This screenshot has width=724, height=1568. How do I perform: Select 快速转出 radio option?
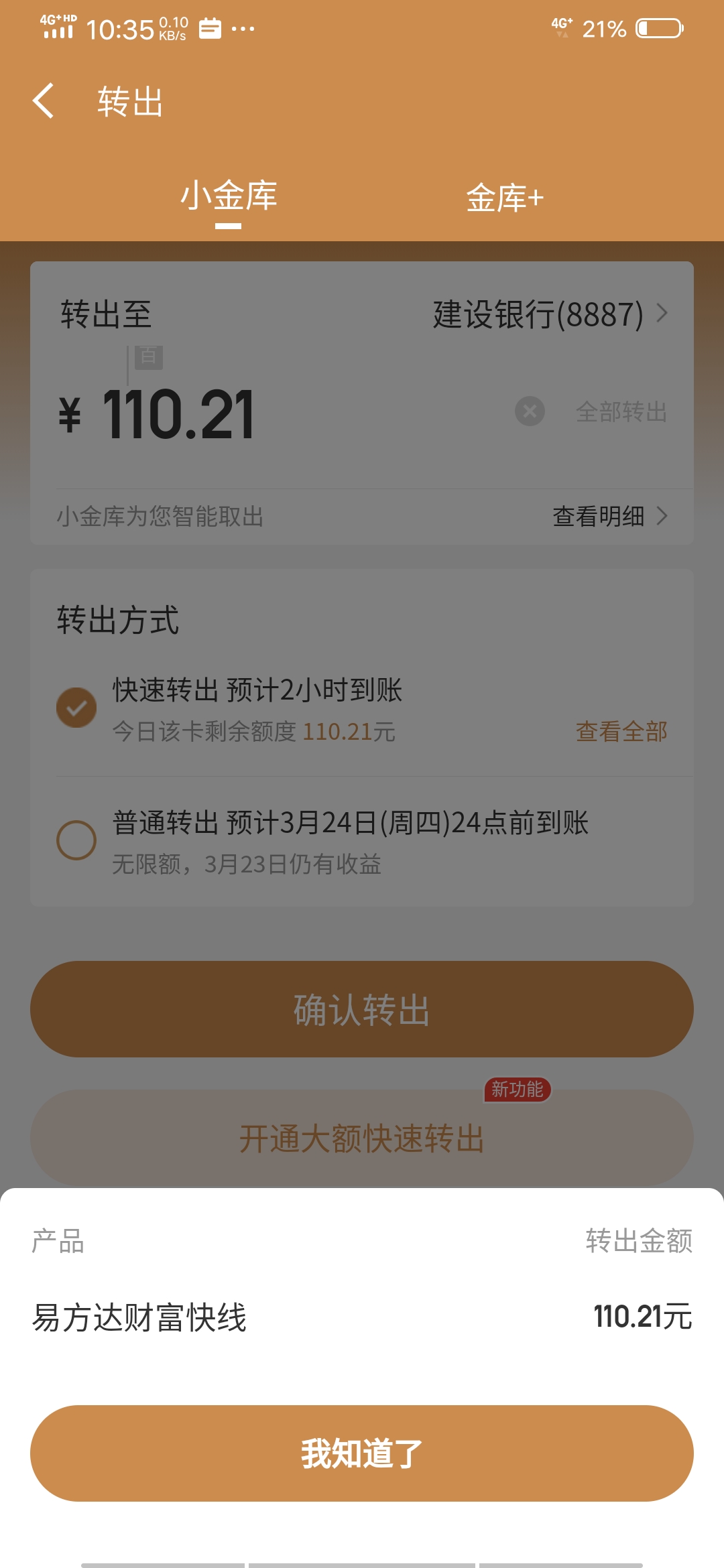[x=76, y=708]
